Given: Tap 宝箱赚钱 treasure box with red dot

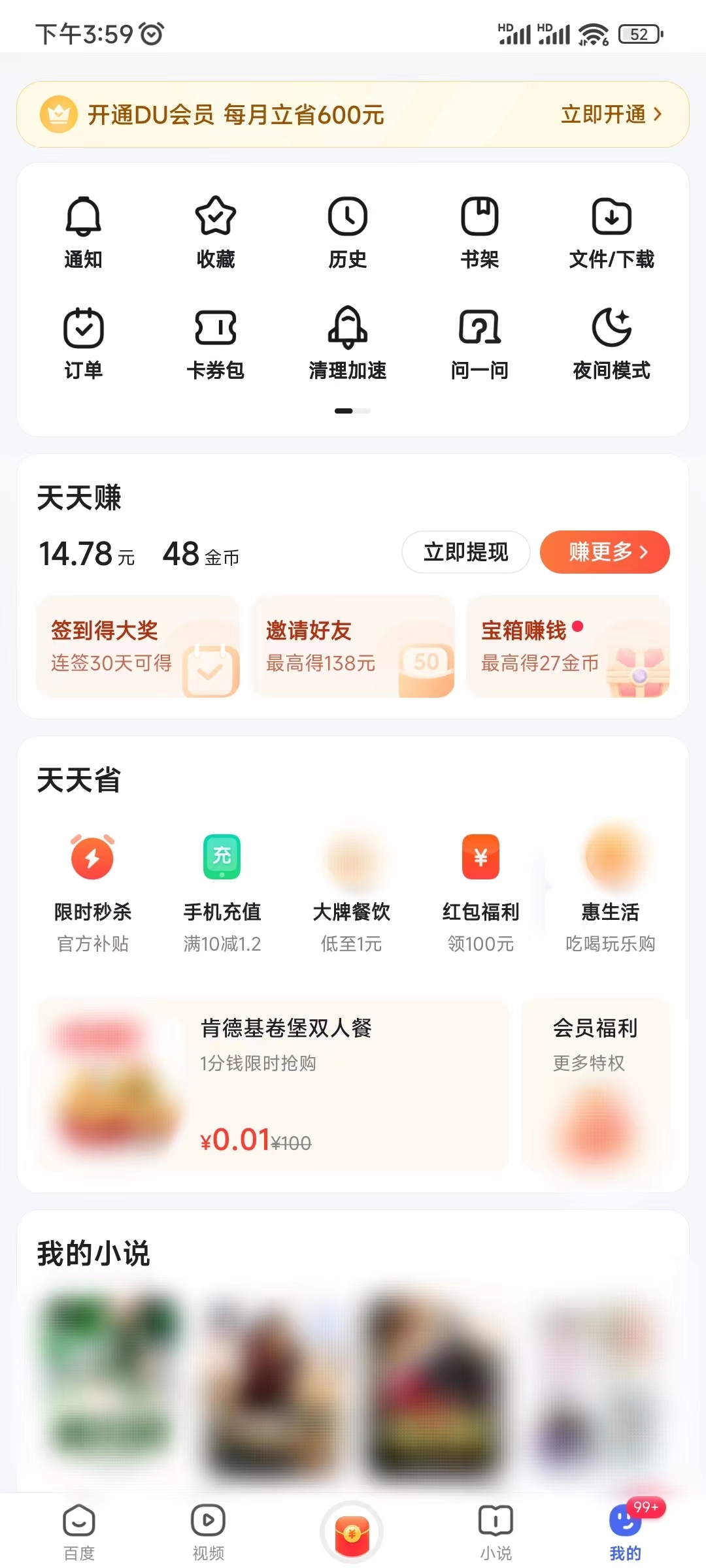Looking at the screenshot, I should (x=567, y=647).
